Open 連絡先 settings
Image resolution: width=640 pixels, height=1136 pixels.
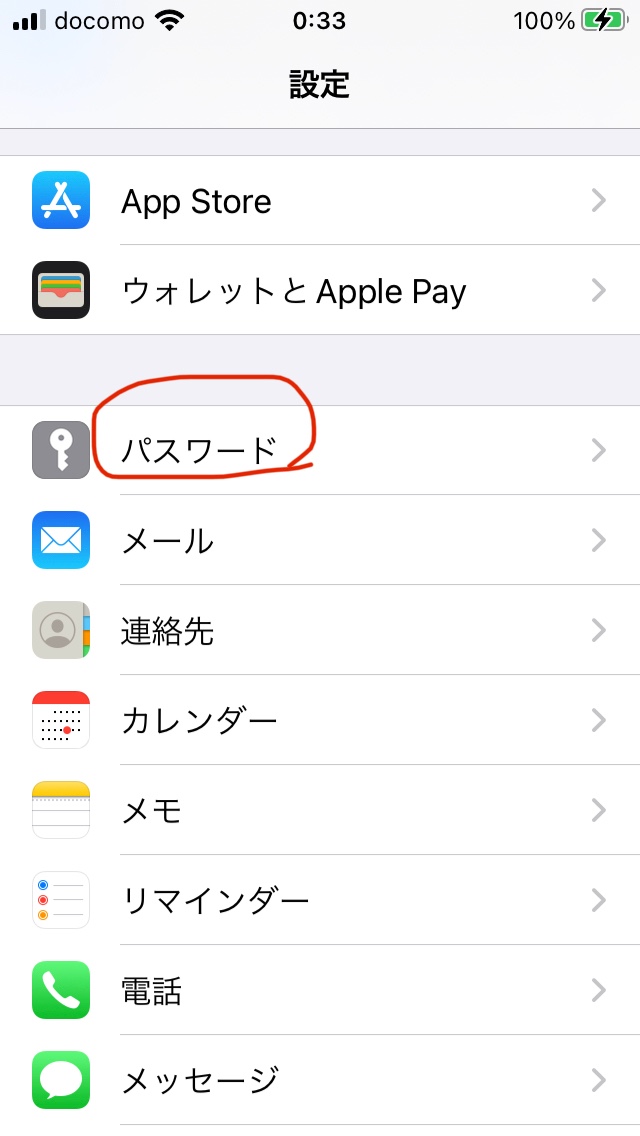pyautogui.click(x=320, y=631)
